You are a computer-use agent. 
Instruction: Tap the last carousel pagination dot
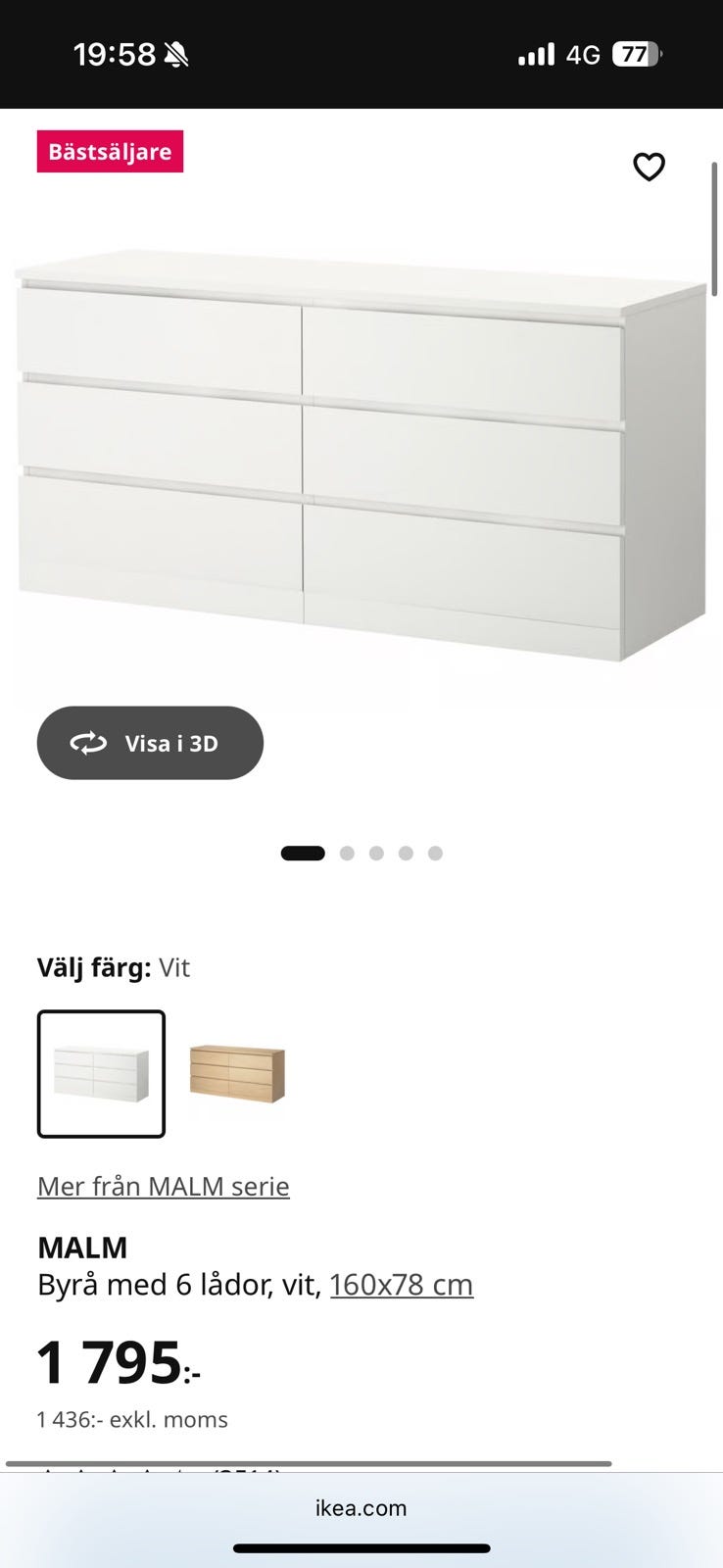436,853
